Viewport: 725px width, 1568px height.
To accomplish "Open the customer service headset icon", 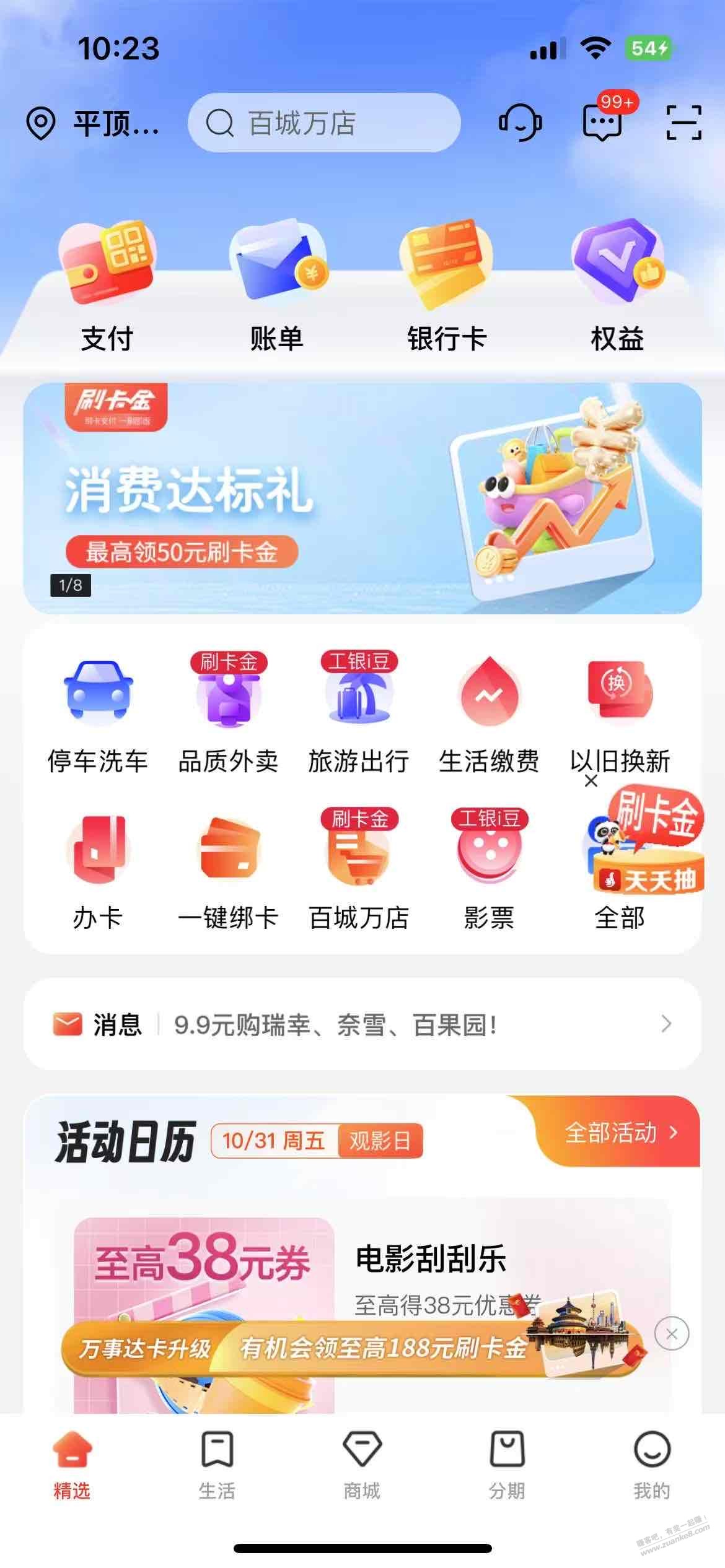I will (x=520, y=123).
